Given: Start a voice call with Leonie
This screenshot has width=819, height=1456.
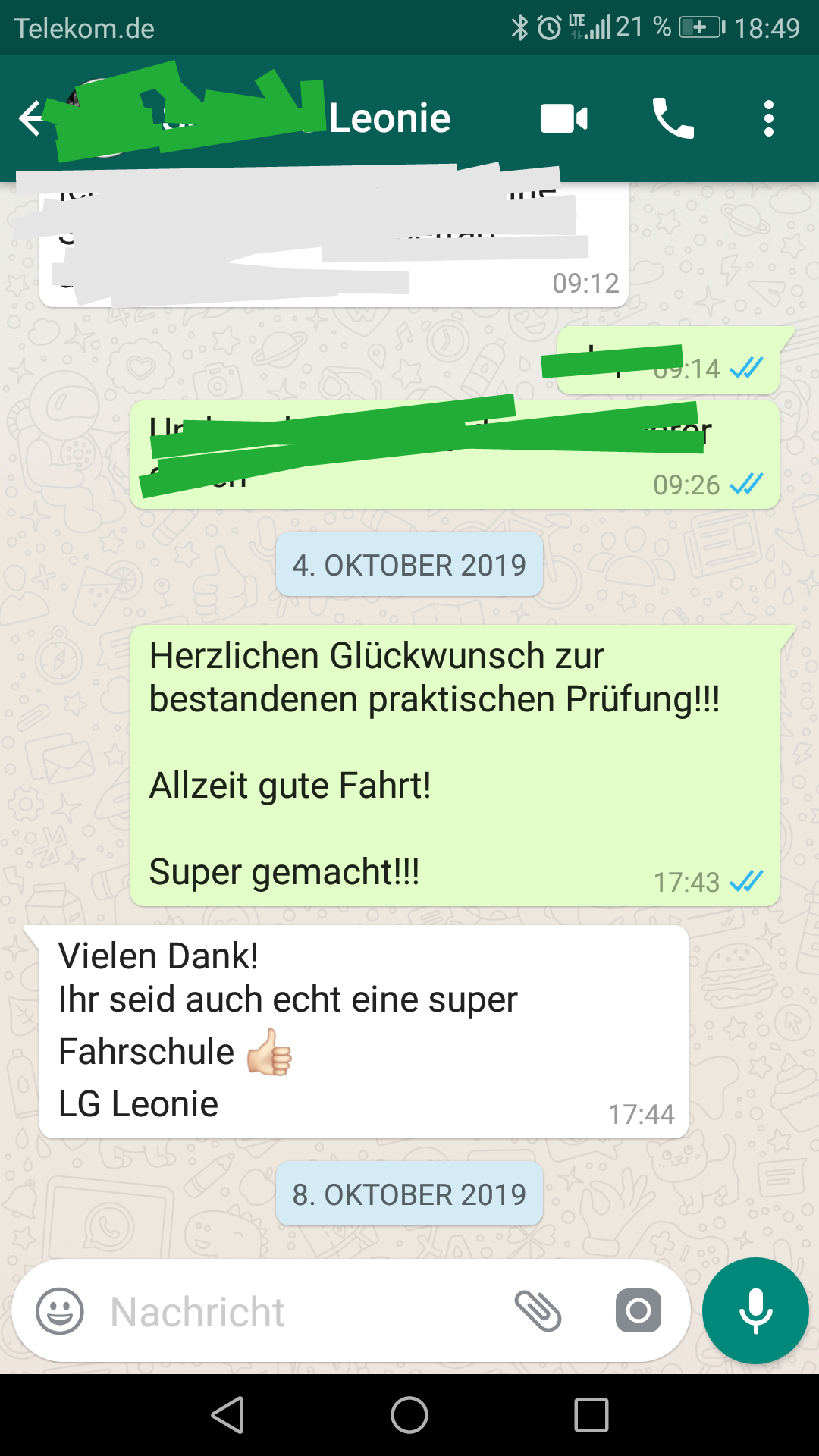Looking at the screenshot, I should (x=673, y=119).
